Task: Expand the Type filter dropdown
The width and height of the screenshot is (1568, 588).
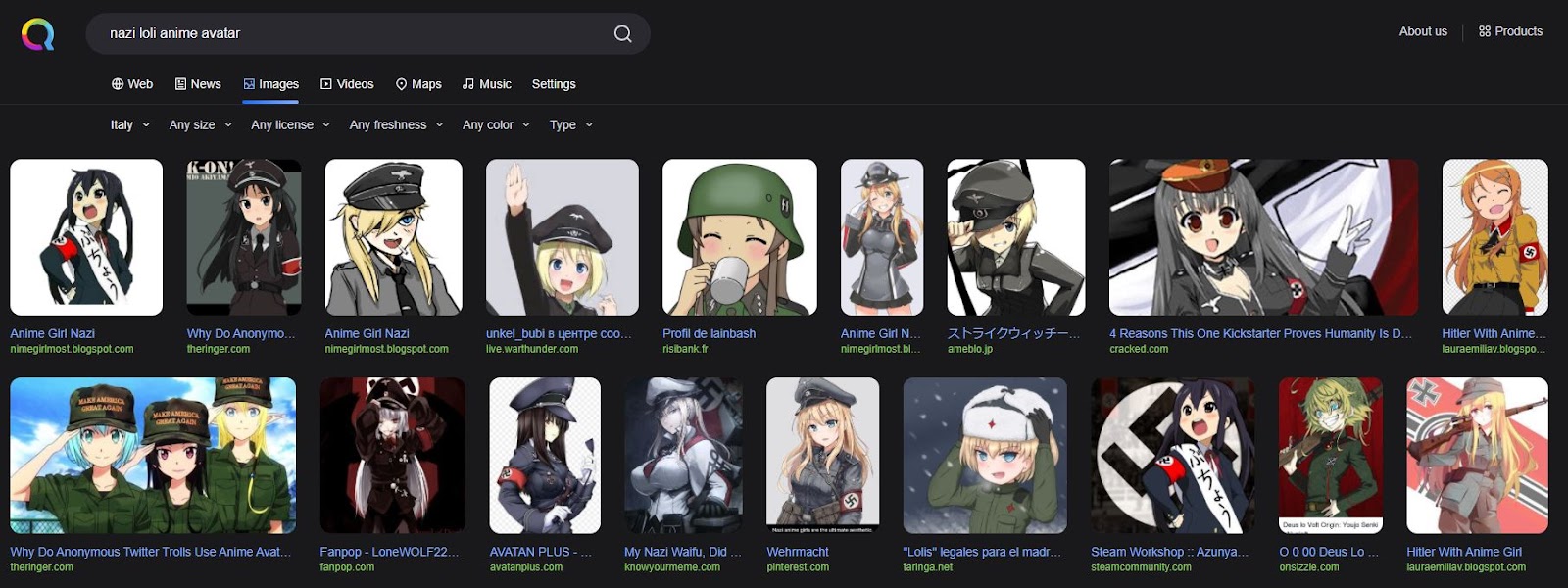Action: 571,125
